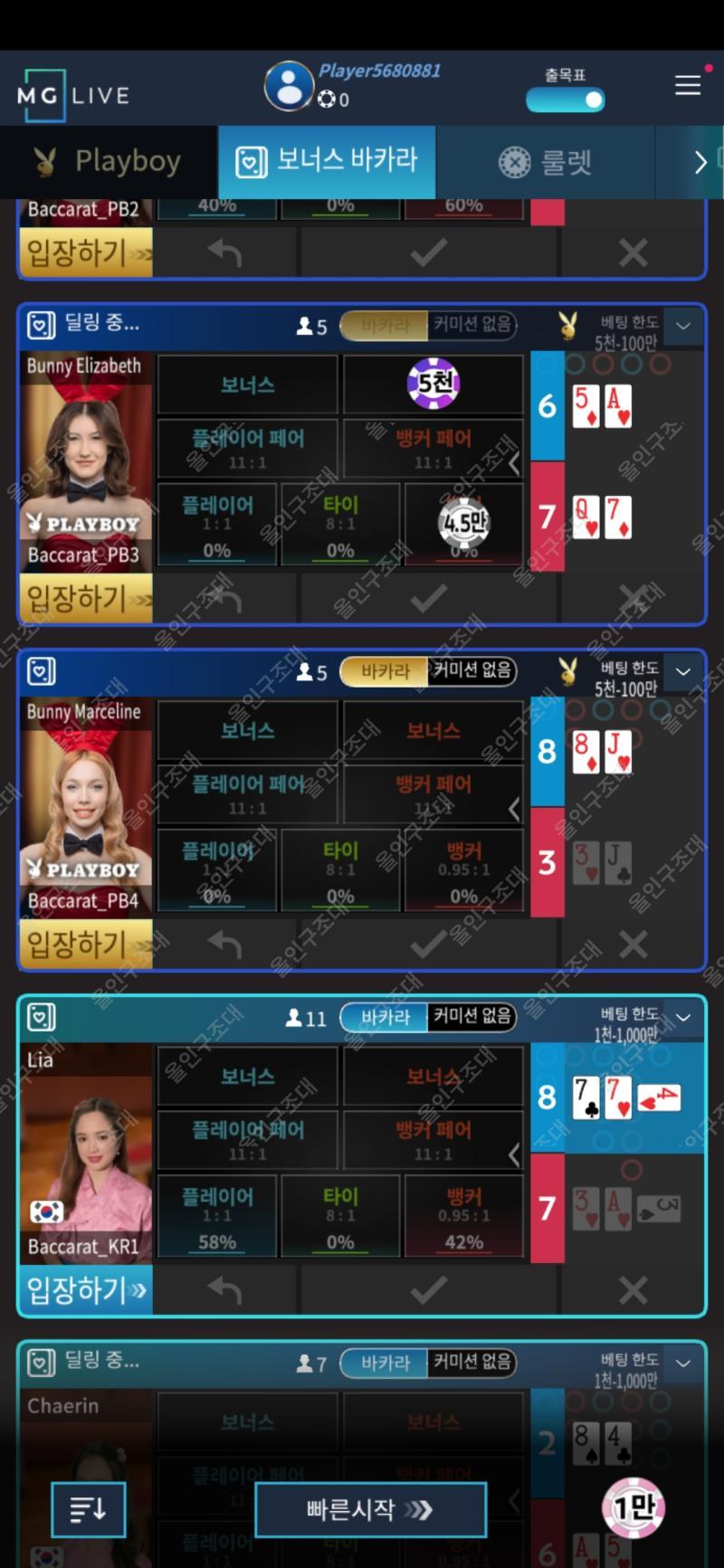
Task: Enter Baccarat_PB4 with 입장하기
Action: pyautogui.click(x=86, y=945)
